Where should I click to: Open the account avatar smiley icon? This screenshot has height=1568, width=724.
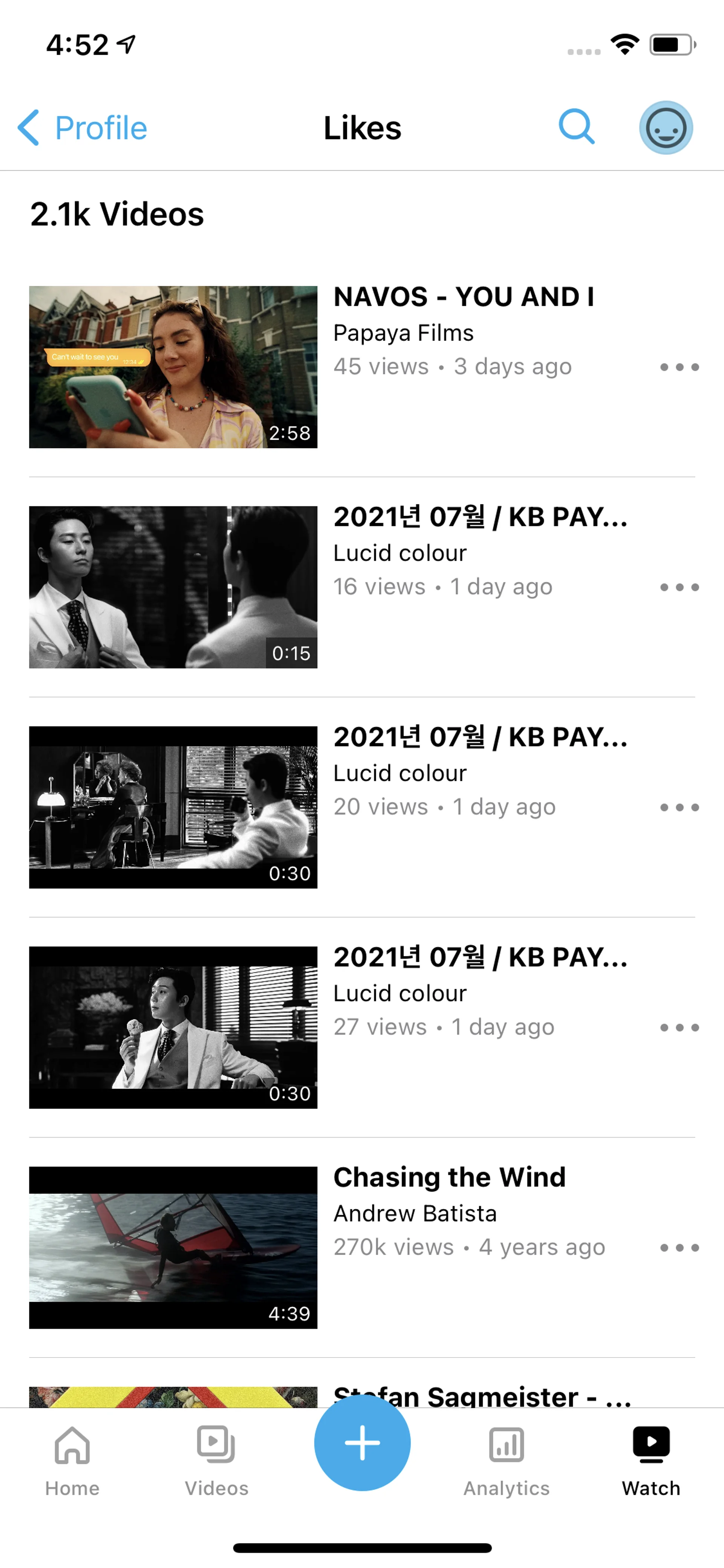pyautogui.click(x=666, y=128)
